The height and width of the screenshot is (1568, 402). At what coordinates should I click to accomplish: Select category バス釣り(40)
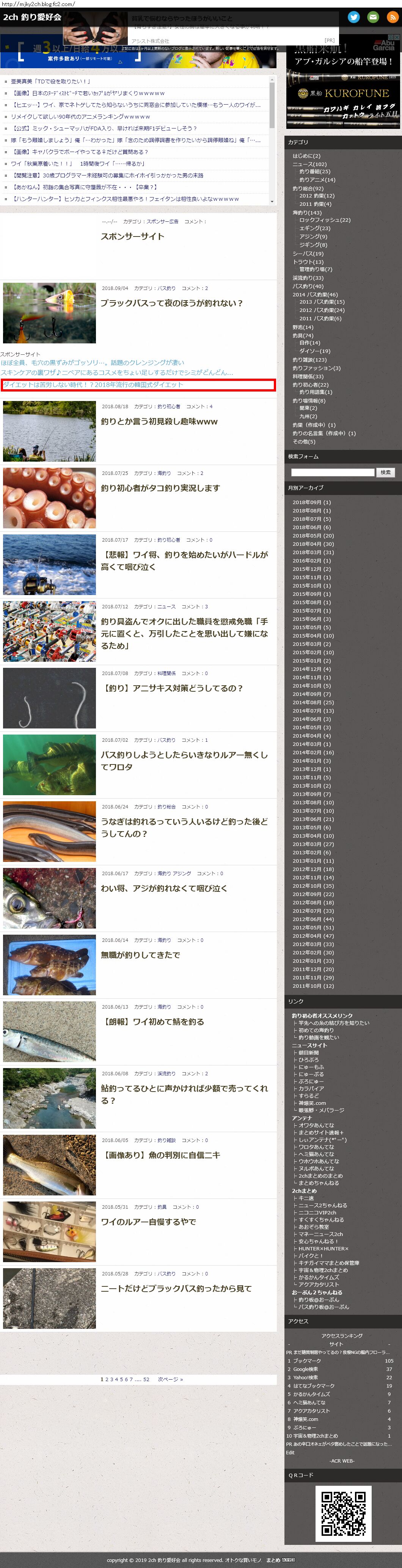(x=308, y=286)
